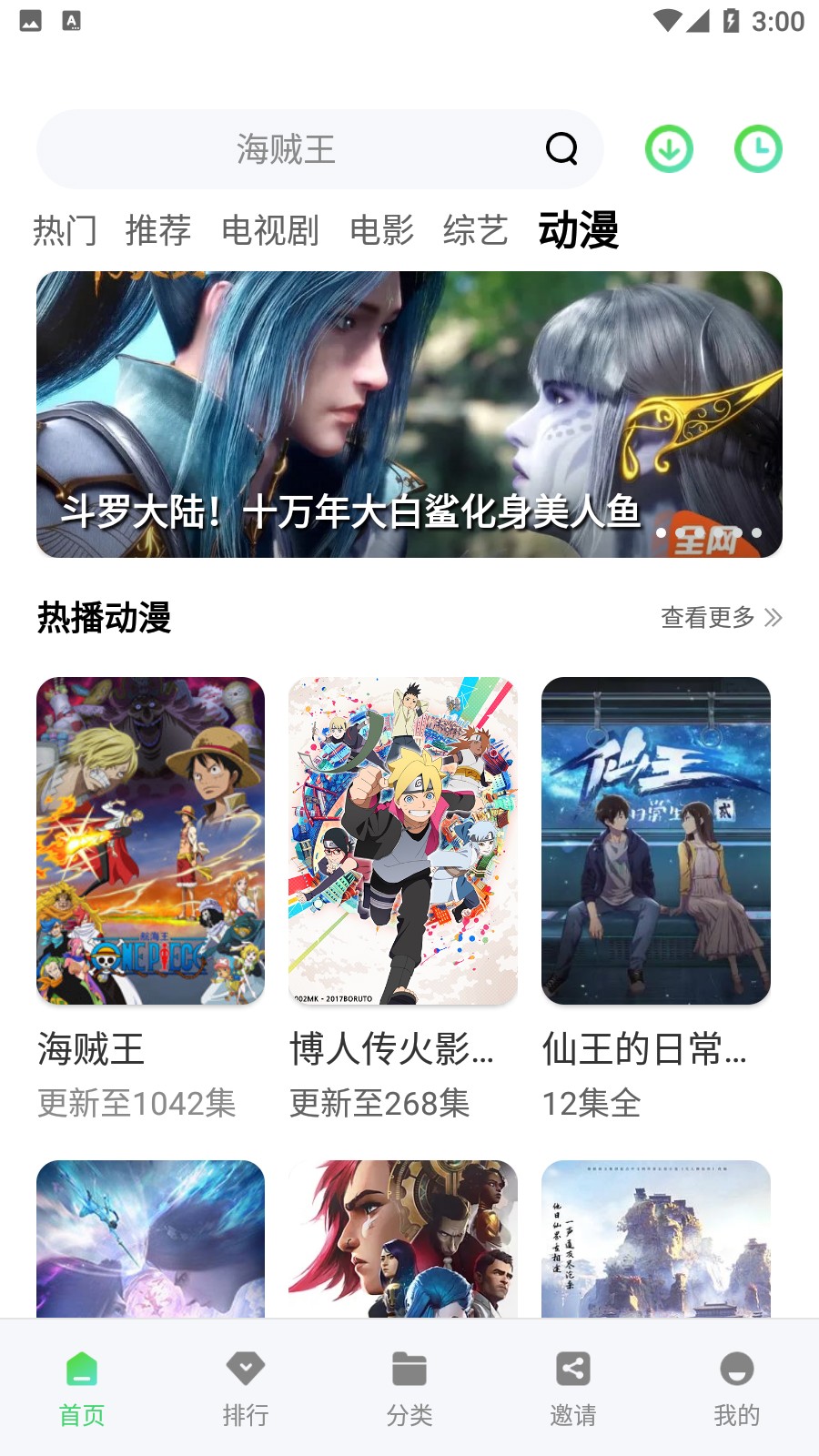This screenshot has width=819, height=1456.
Task: Open the download manager icon
Action: 669,148
